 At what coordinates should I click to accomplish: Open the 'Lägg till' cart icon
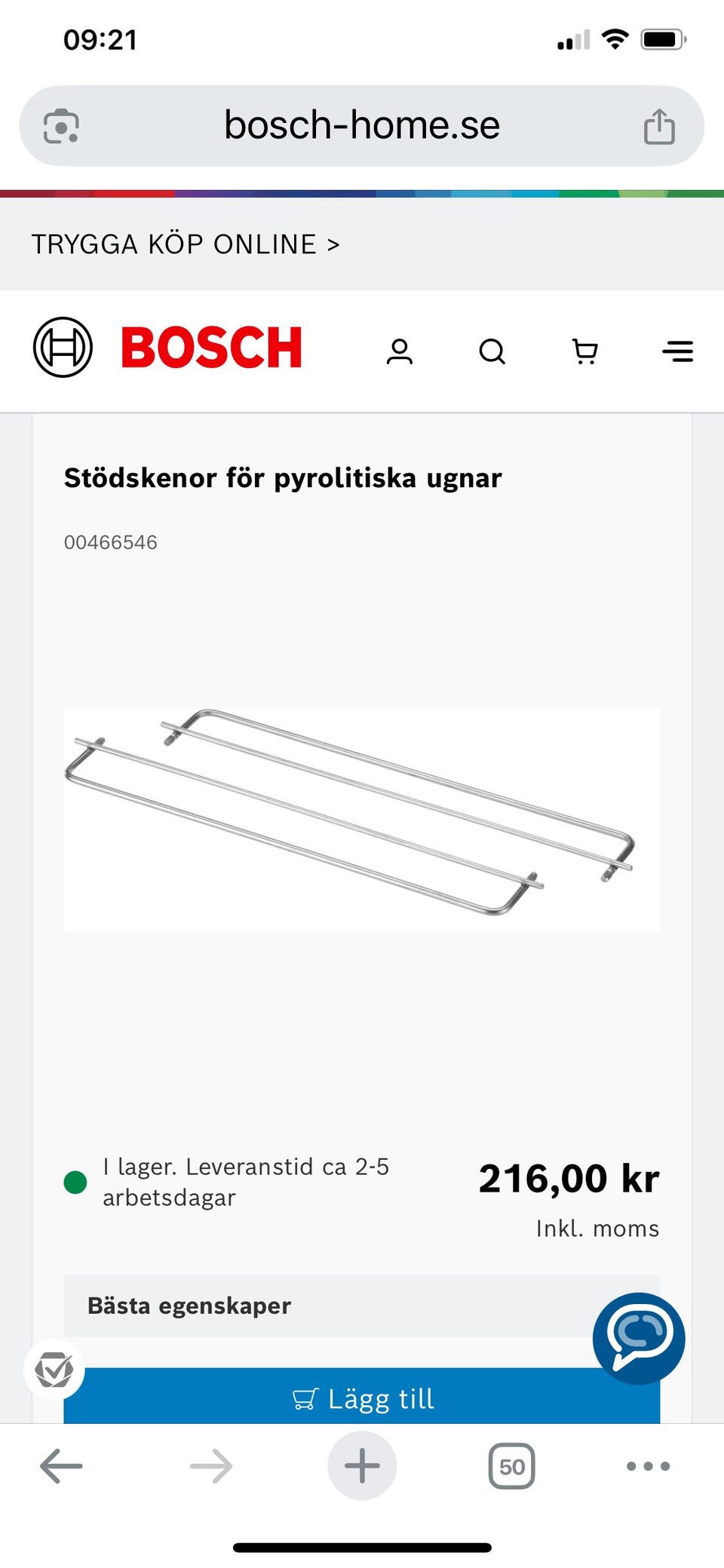(305, 1398)
